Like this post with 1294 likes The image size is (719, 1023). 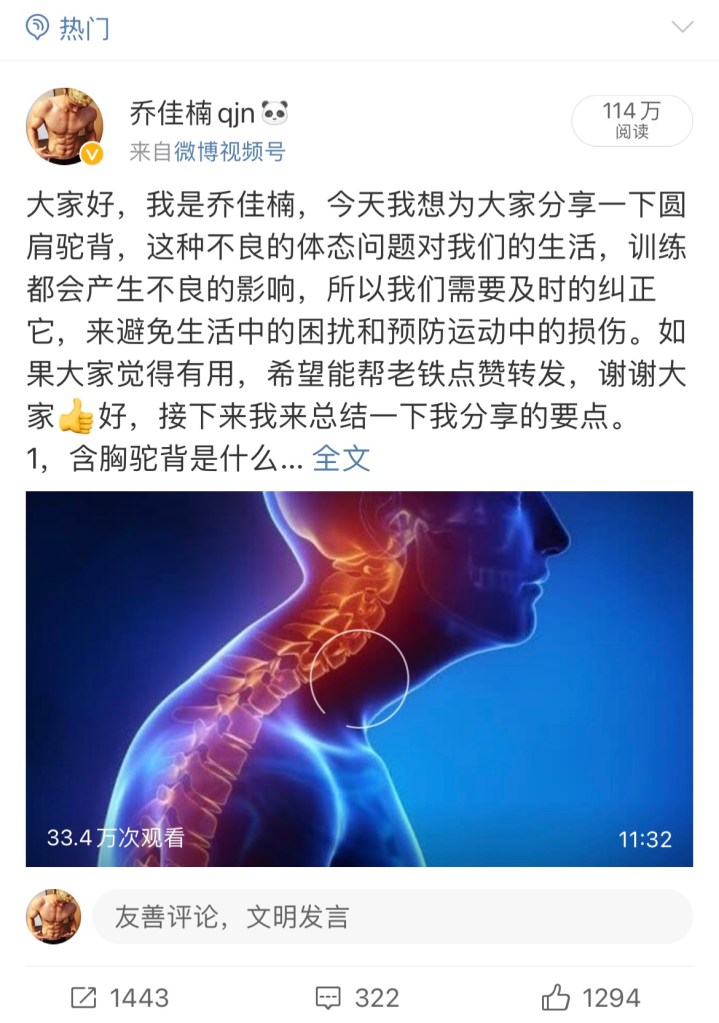590,997
